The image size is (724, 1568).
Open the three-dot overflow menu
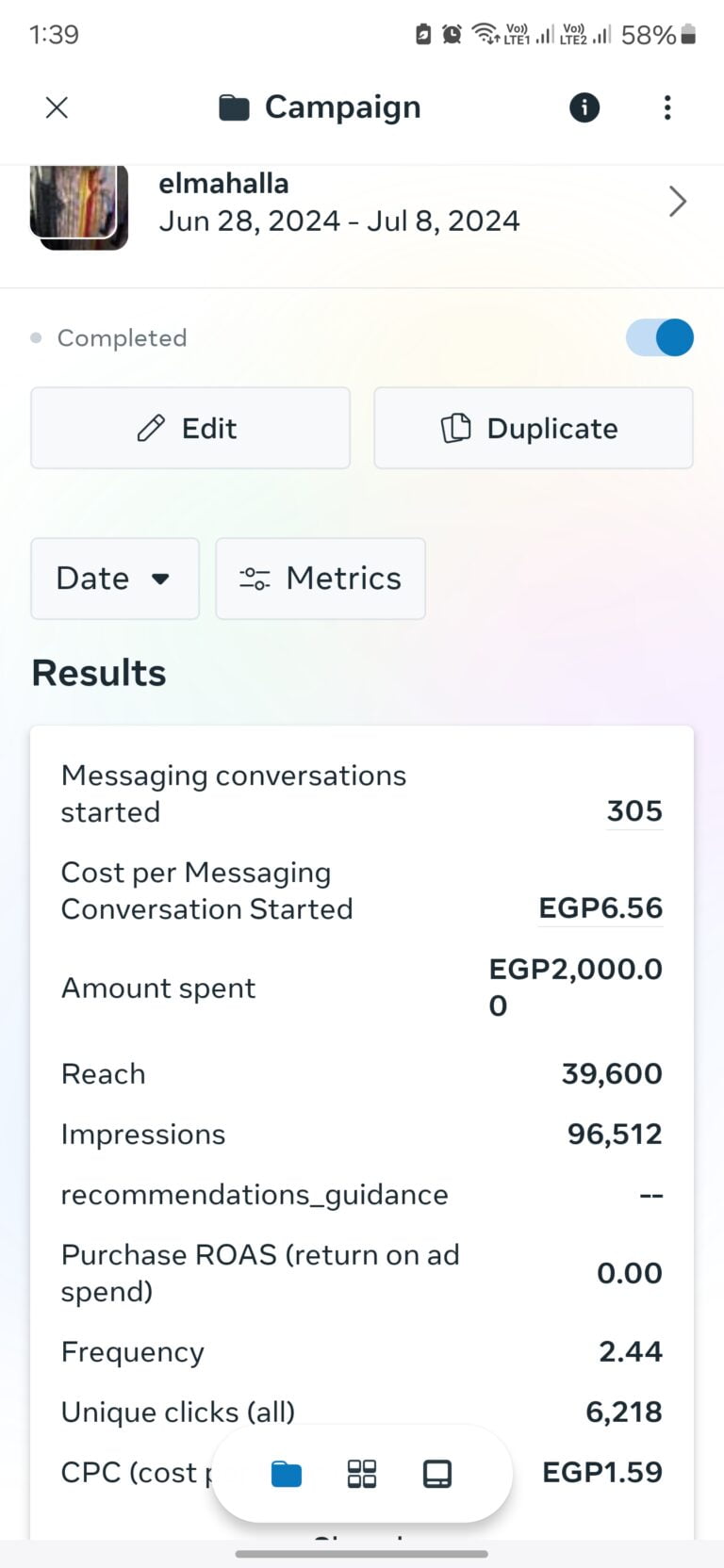667,107
